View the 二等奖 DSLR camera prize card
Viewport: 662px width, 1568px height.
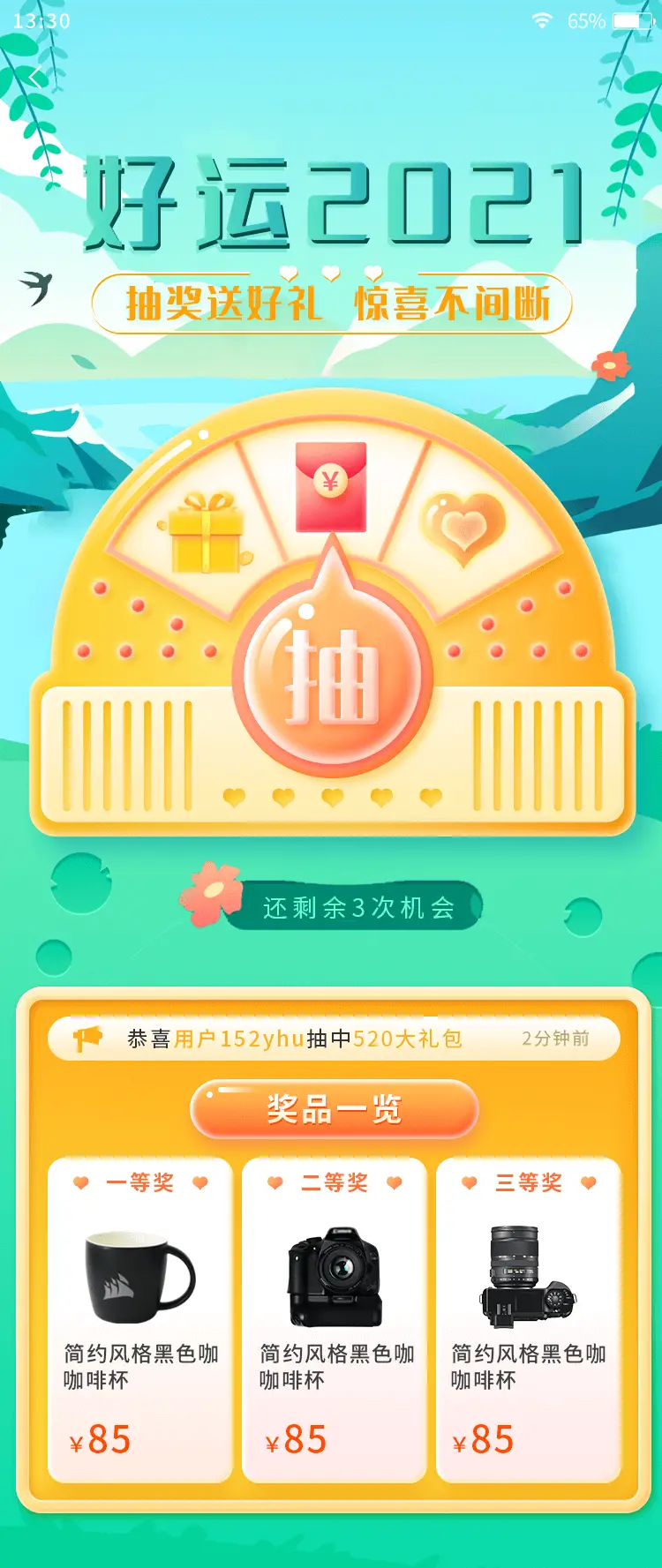[x=335, y=1319]
